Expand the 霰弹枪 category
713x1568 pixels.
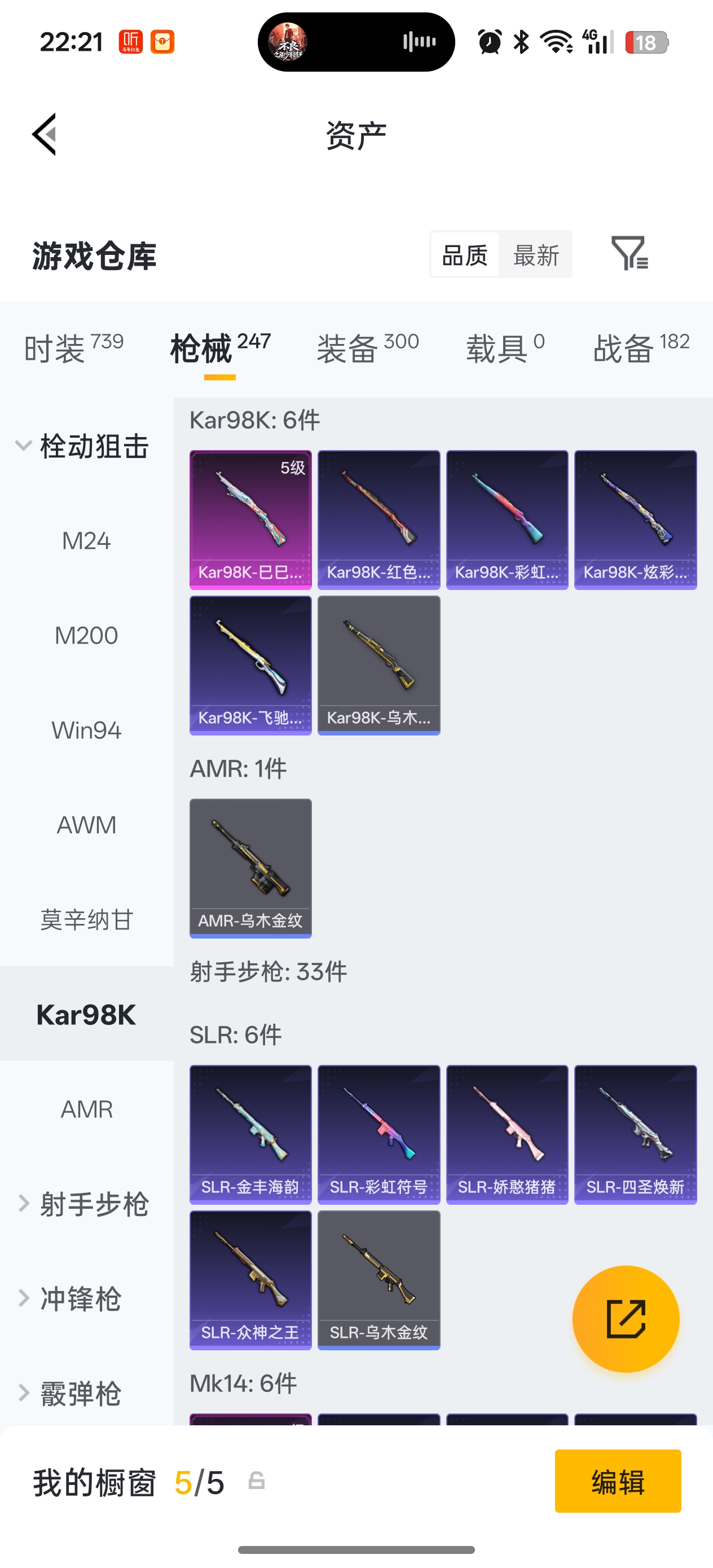(79, 1393)
